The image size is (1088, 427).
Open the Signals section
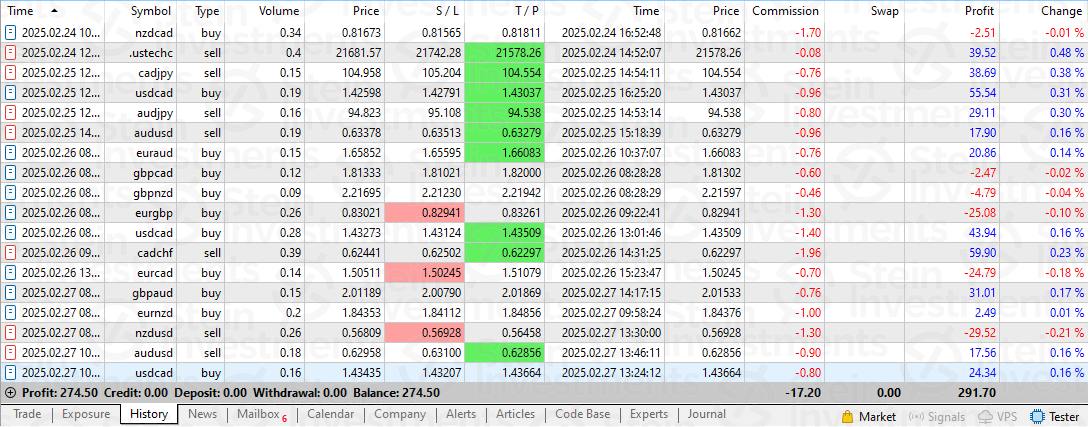pyautogui.click(x=939, y=416)
